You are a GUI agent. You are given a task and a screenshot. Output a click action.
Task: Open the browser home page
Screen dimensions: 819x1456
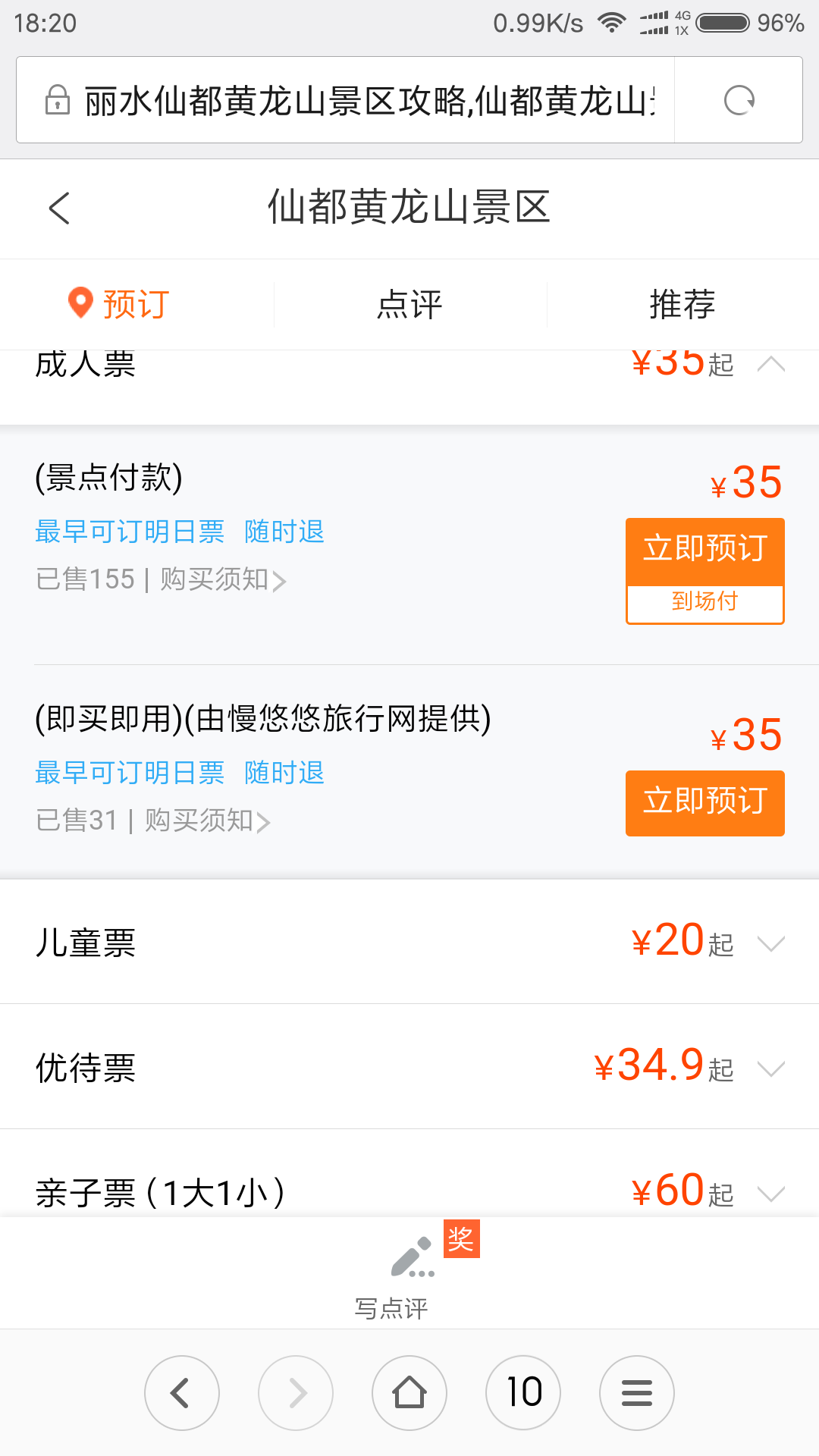[x=409, y=1393]
